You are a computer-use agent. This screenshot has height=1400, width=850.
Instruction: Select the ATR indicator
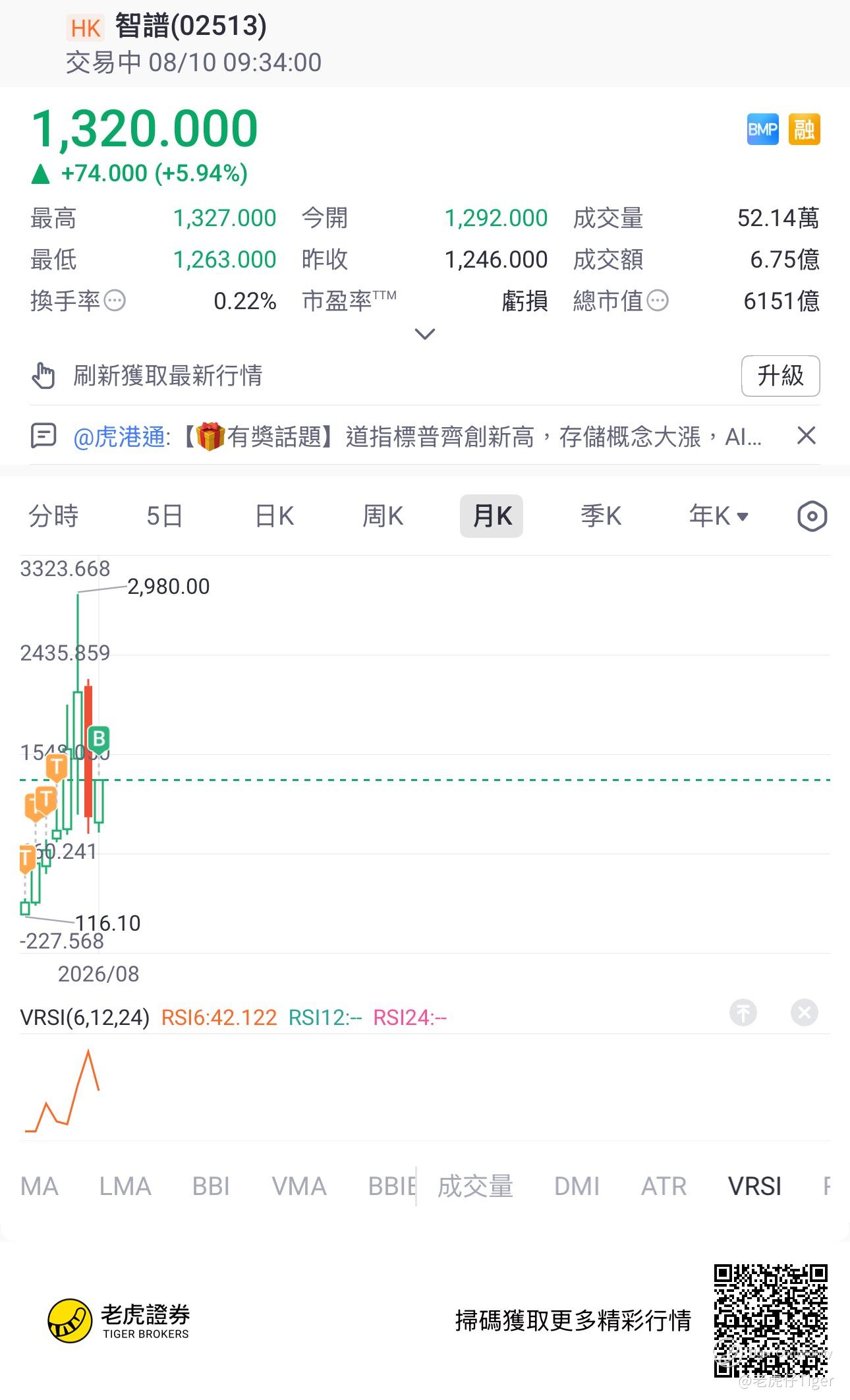pos(664,1186)
